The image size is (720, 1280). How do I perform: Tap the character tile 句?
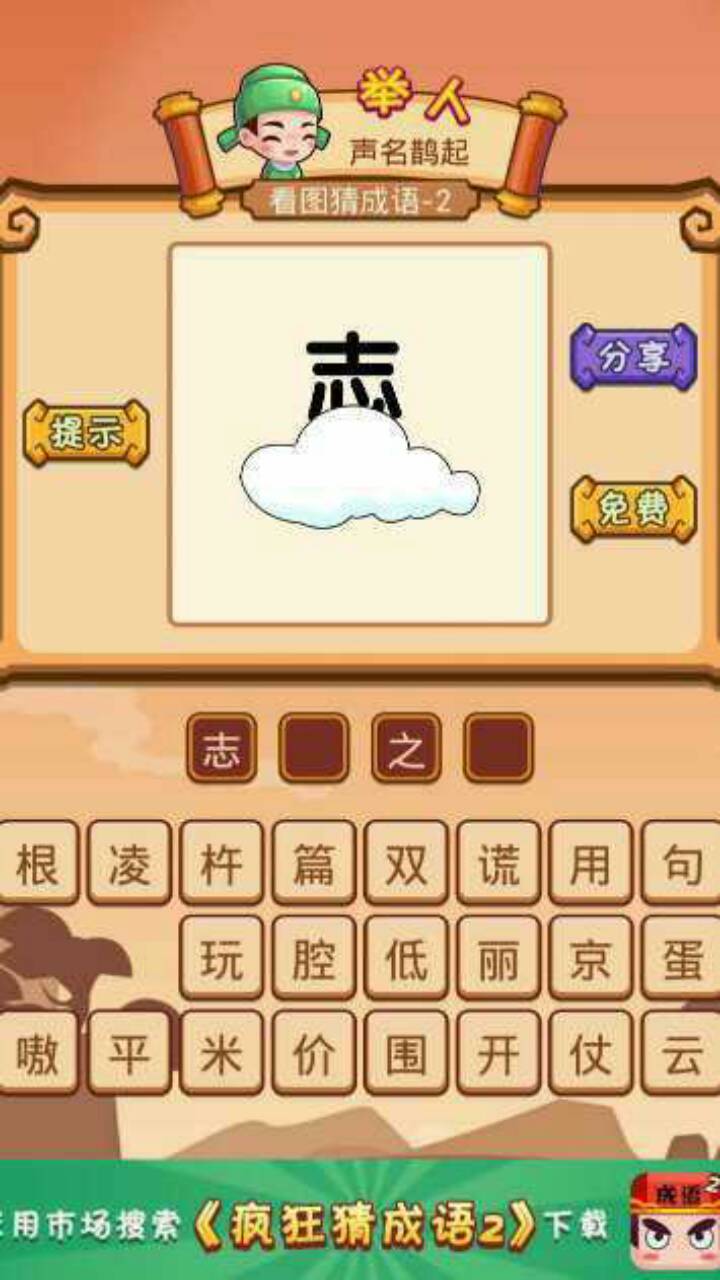tap(681, 863)
